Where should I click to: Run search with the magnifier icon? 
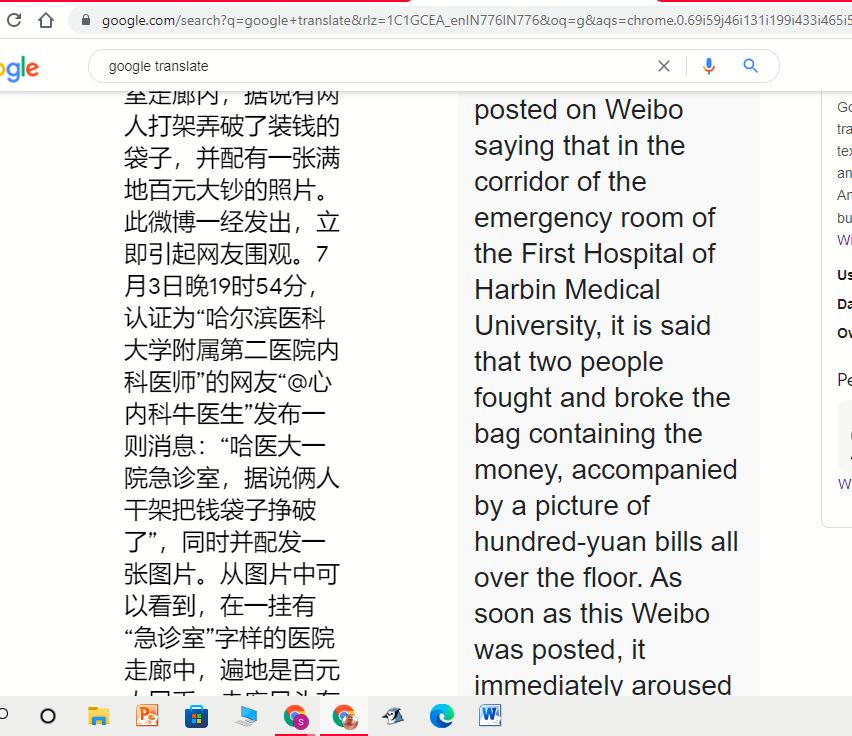[x=751, y=66]
